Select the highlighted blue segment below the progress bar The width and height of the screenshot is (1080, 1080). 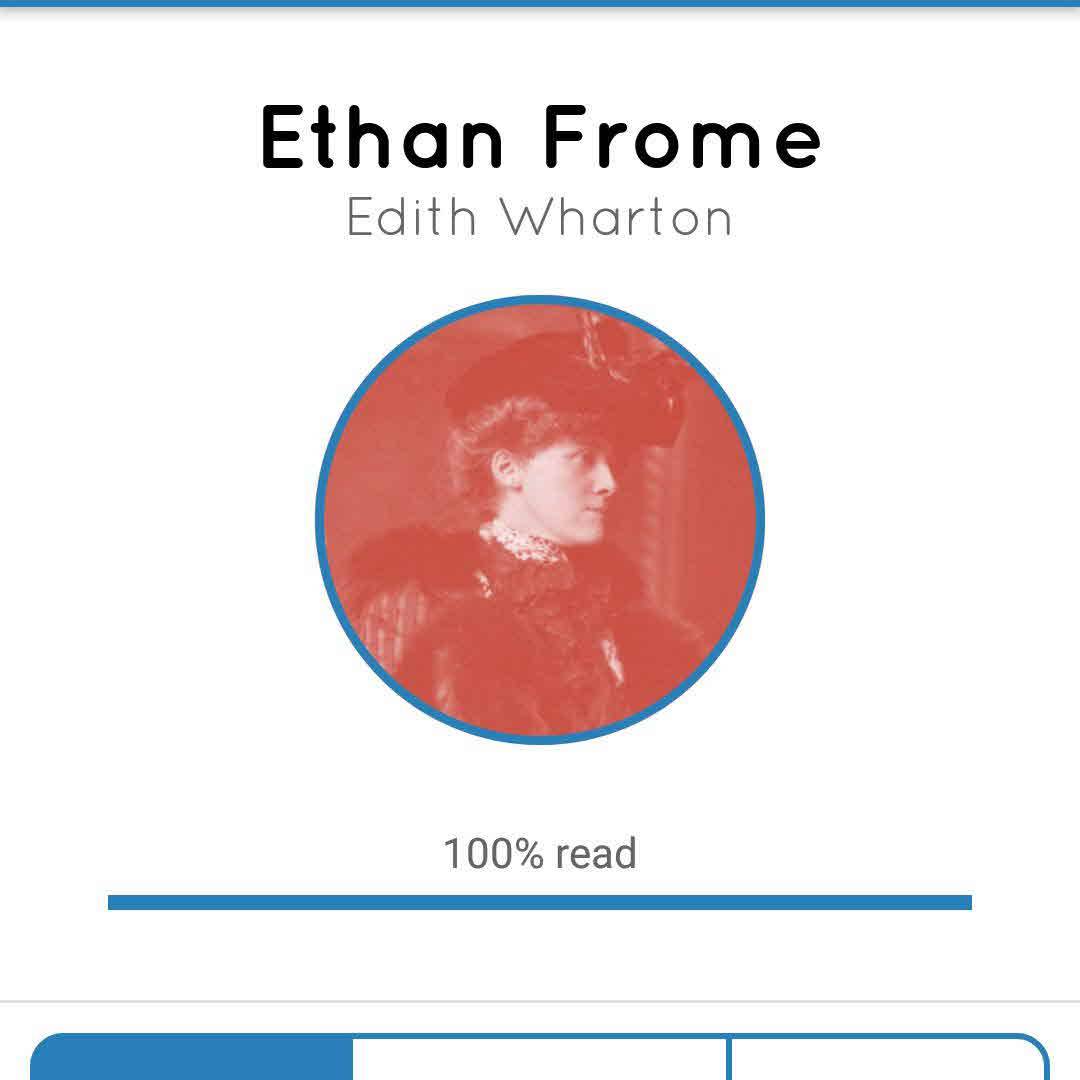coord(192,1060)
